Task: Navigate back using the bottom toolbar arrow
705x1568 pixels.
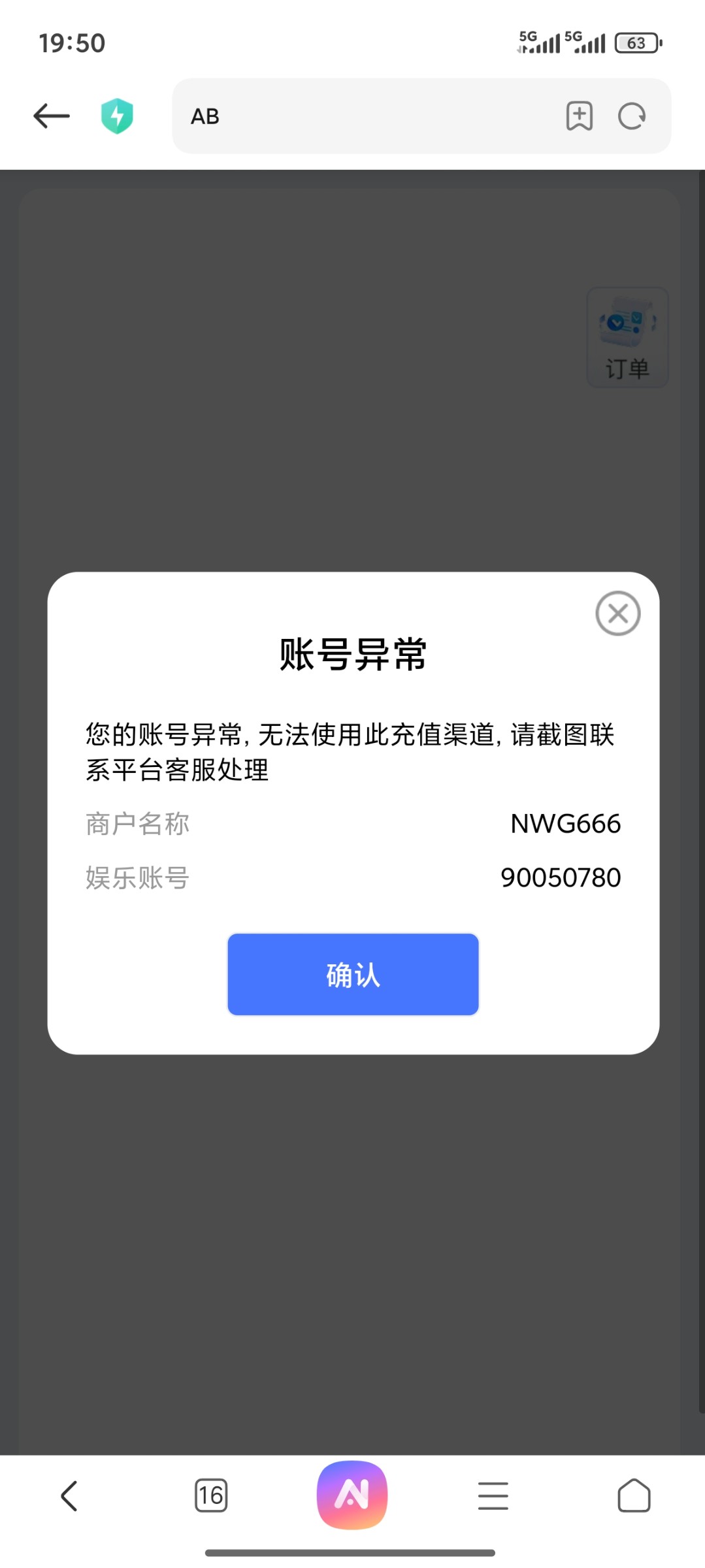Action: pos(69,1495)
